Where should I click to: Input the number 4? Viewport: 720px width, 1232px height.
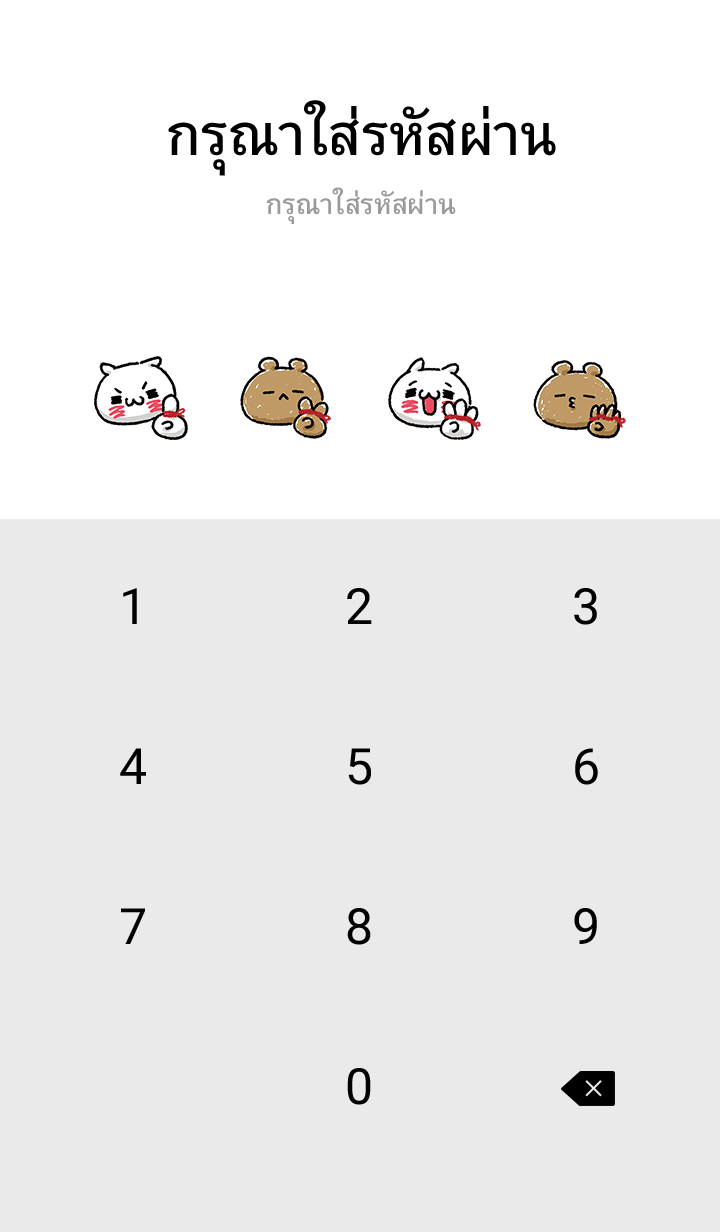(x=132, y=767)
